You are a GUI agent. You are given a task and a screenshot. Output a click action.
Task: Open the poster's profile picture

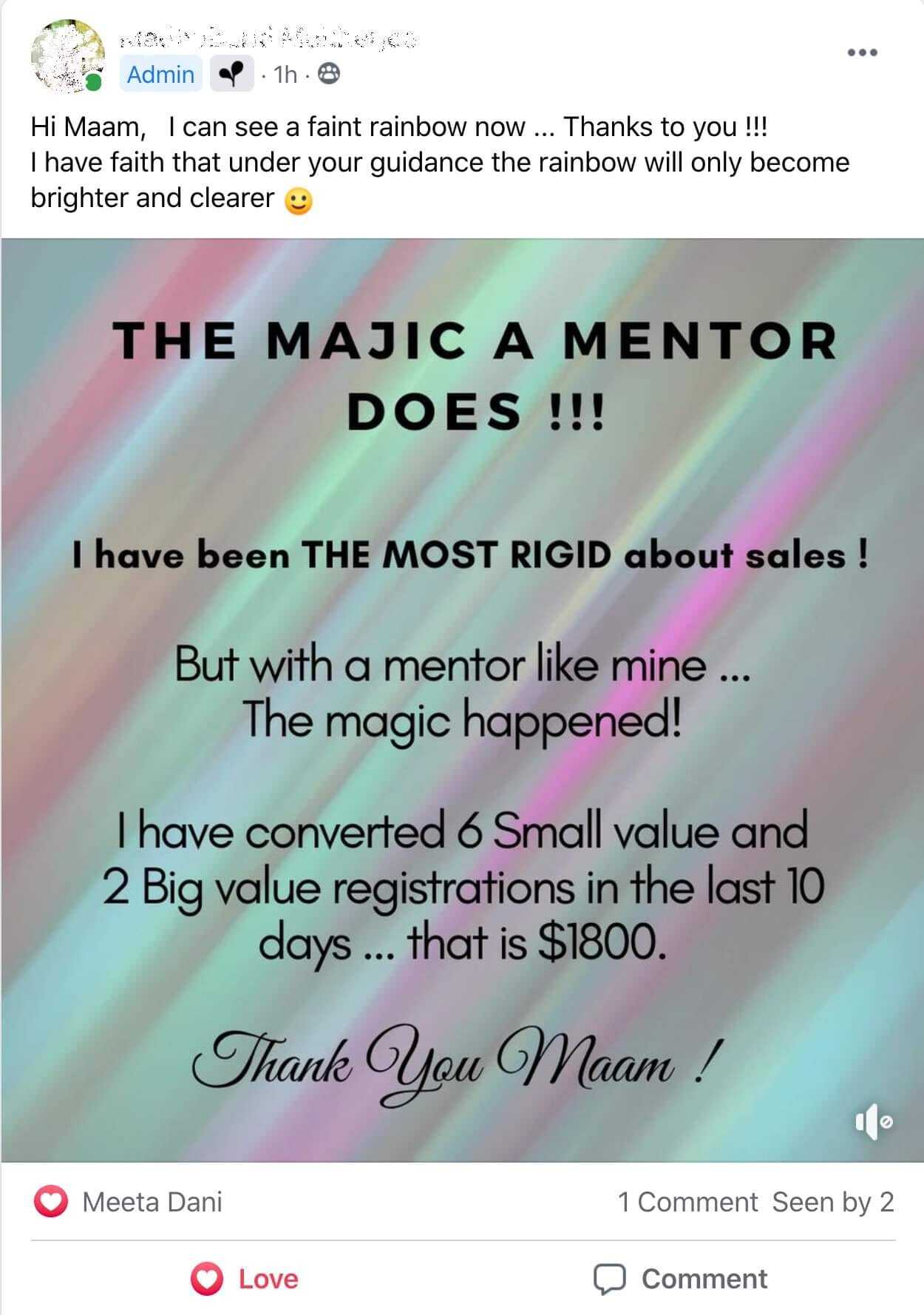[x=67, y=57]
